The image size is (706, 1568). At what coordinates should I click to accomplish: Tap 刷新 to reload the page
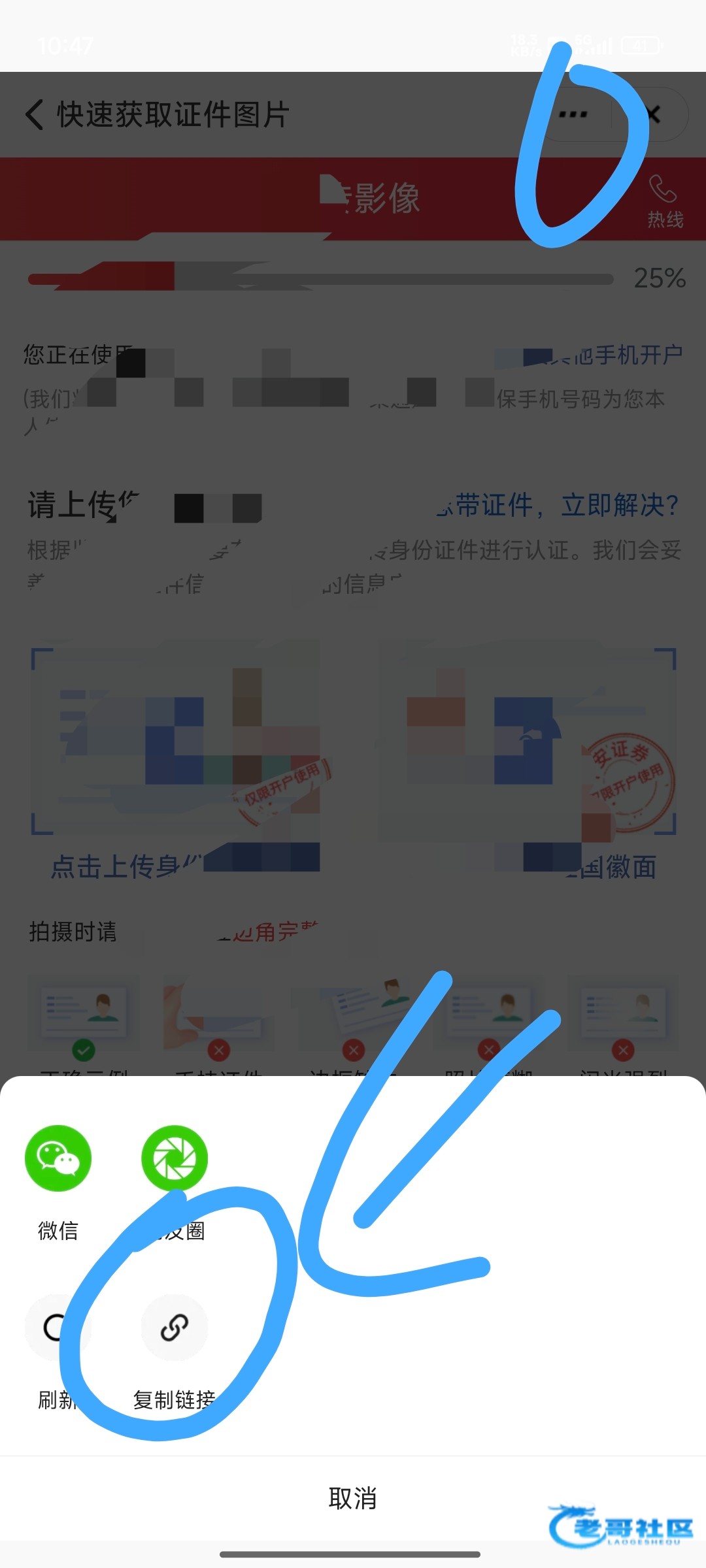coord(58,1328)
